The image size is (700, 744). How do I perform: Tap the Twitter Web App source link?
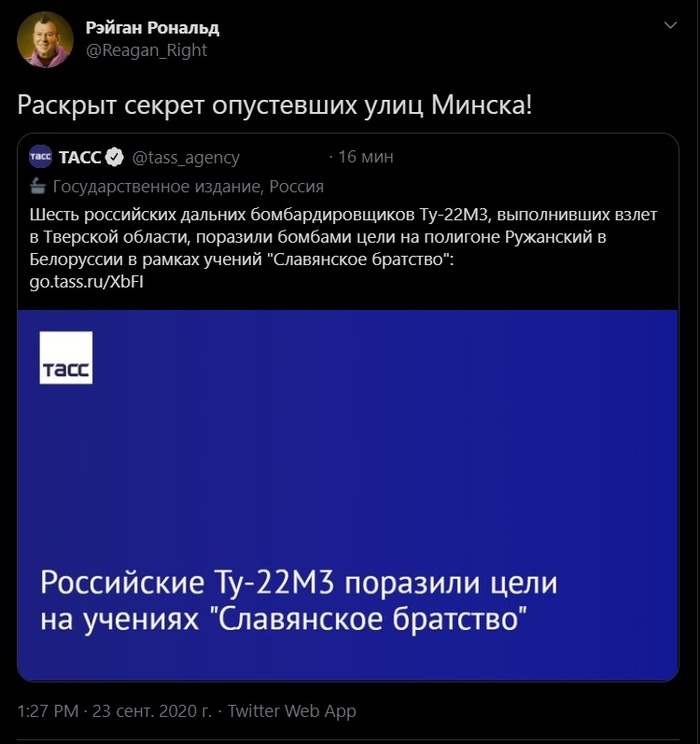coord(291,711)
